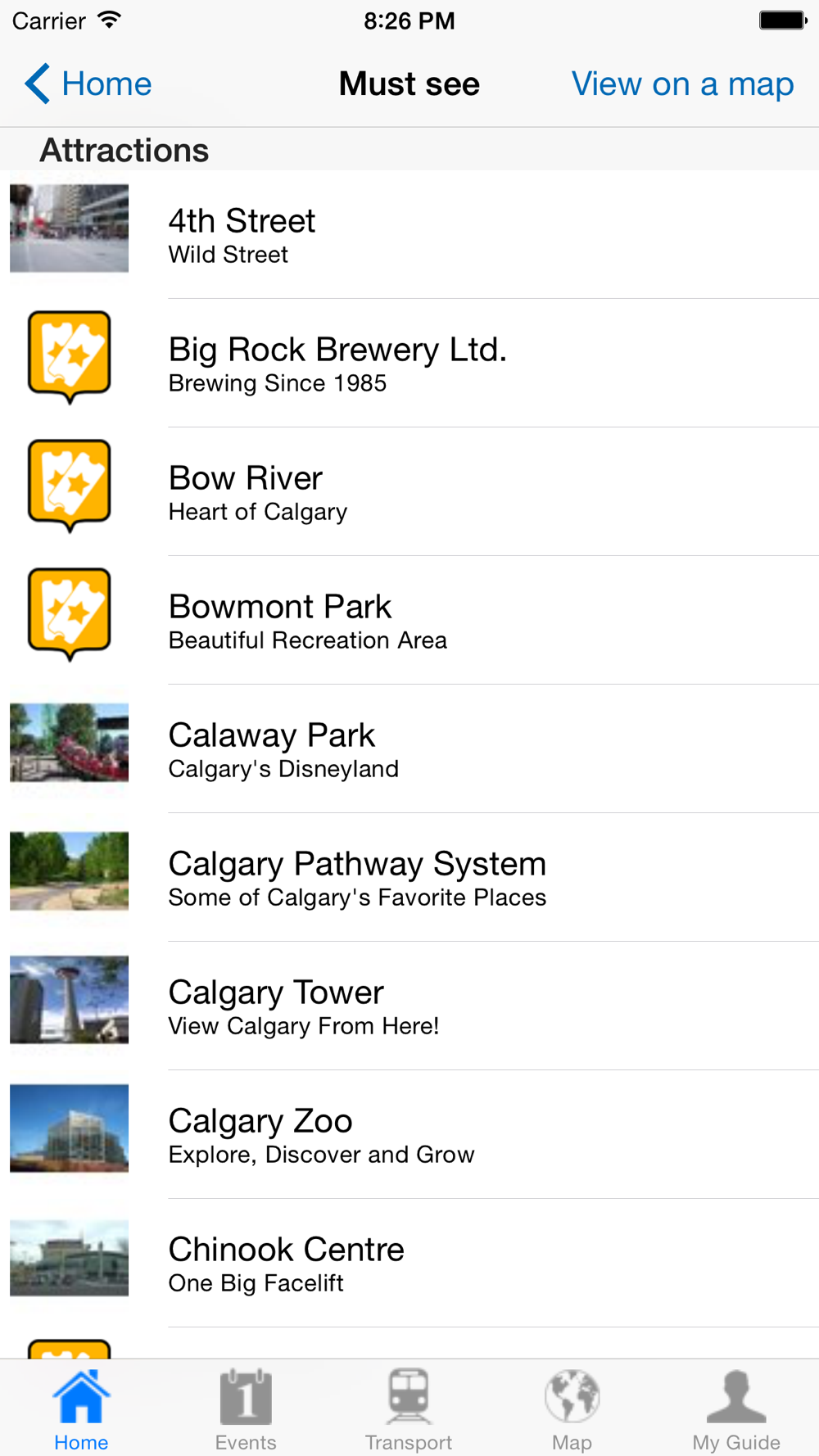The image size is (819, 1456).
Task: Open Bowmont Park details
Action: 409,620
